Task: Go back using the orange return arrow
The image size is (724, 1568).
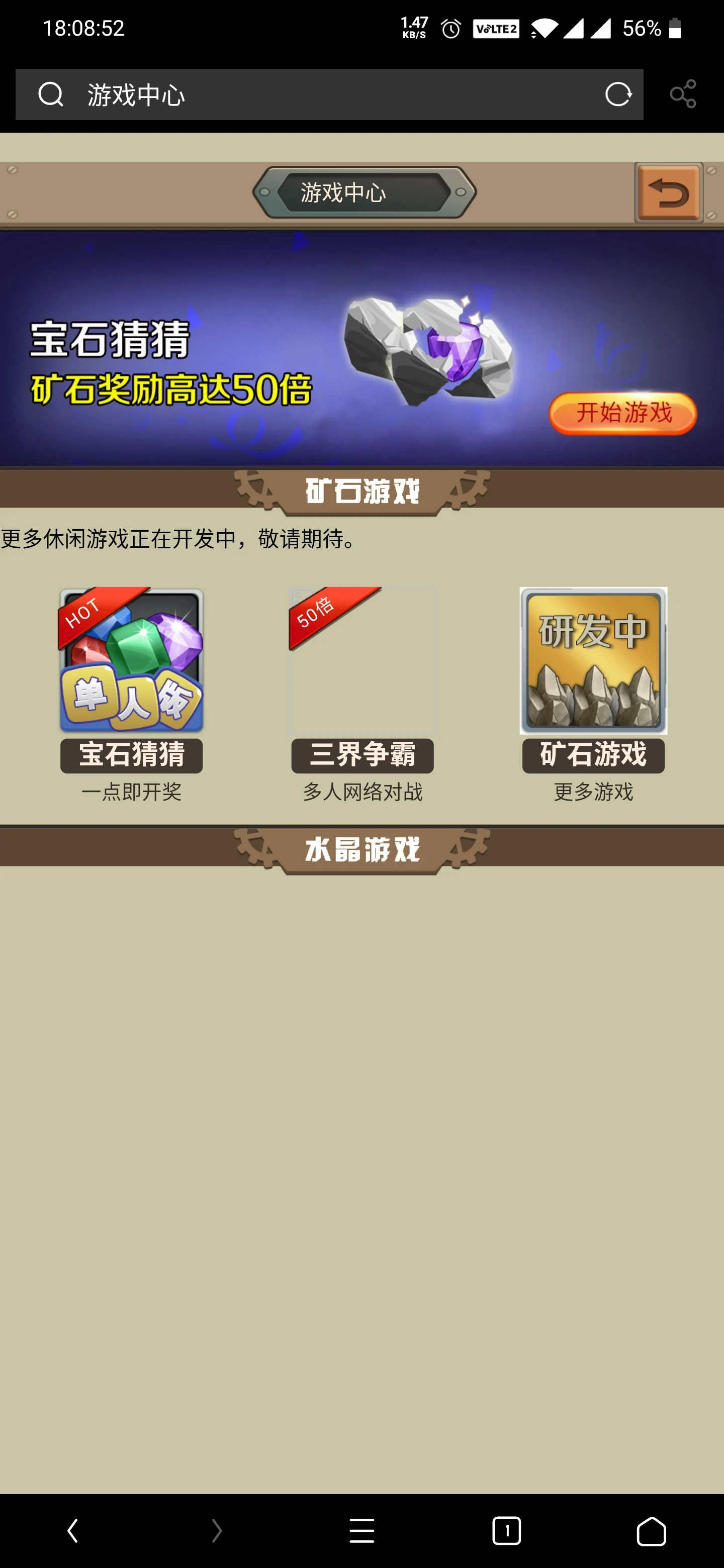Action: coord(669,192)
